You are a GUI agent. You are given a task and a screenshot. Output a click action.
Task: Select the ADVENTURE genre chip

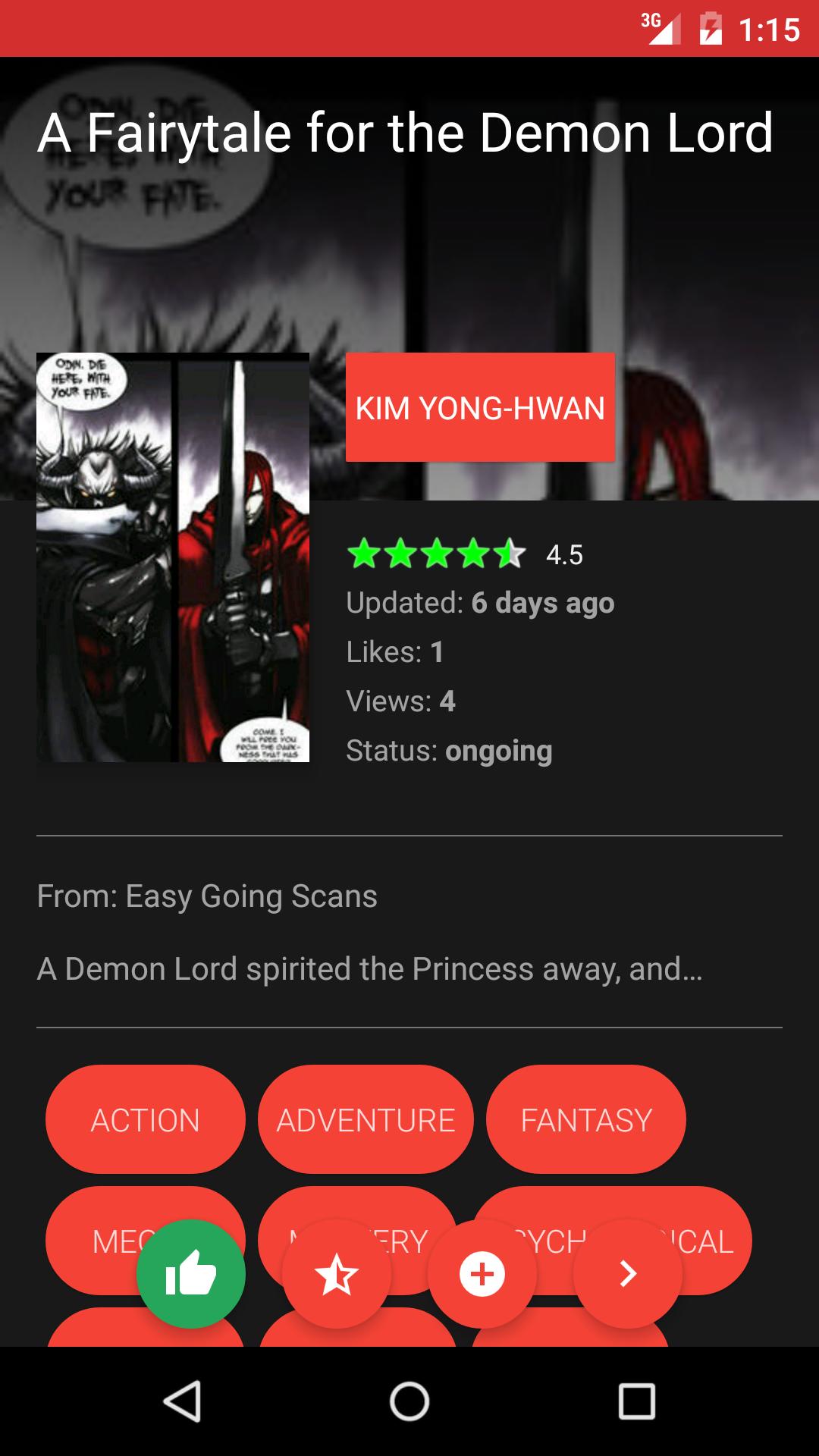(x=366, y=1120)
